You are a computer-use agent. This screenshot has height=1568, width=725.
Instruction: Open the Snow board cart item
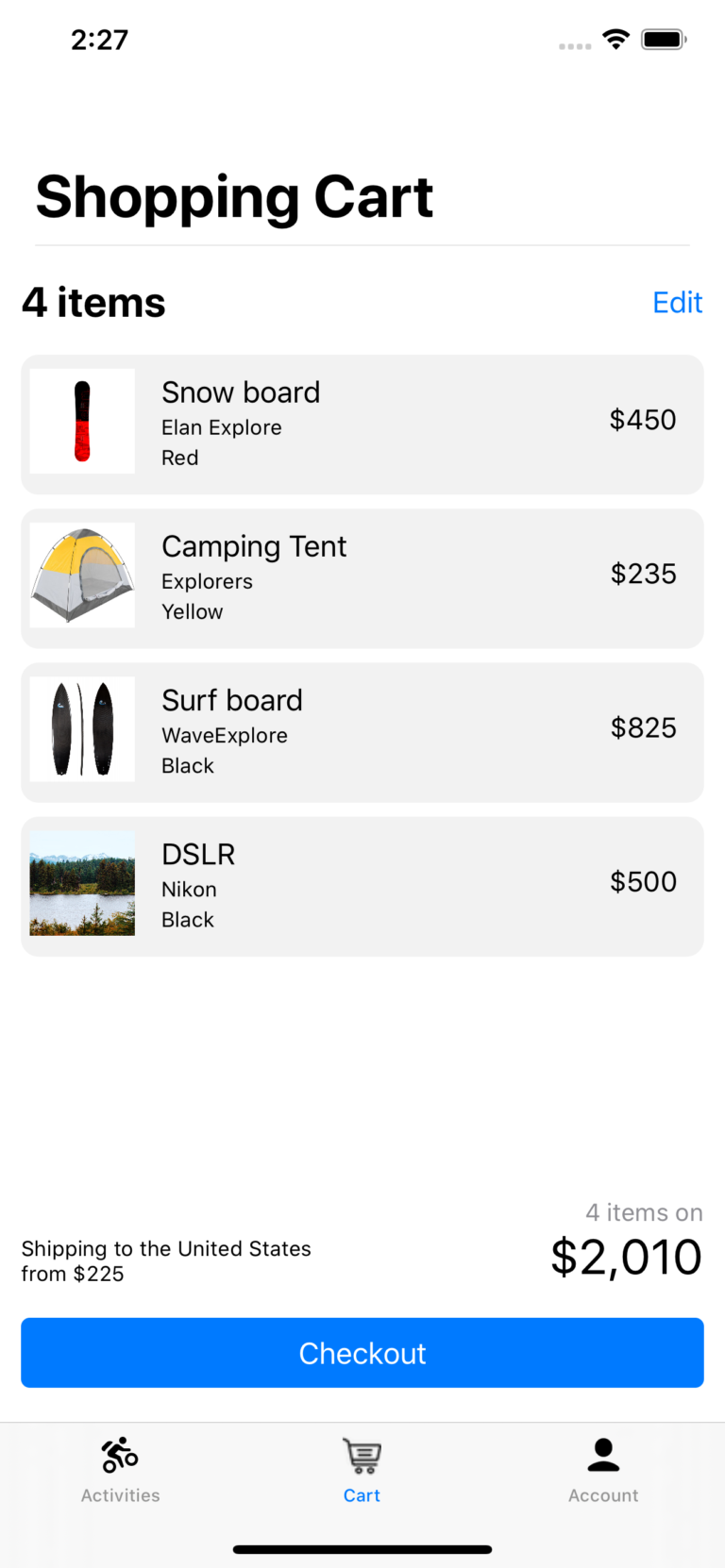tap(362, 425)
